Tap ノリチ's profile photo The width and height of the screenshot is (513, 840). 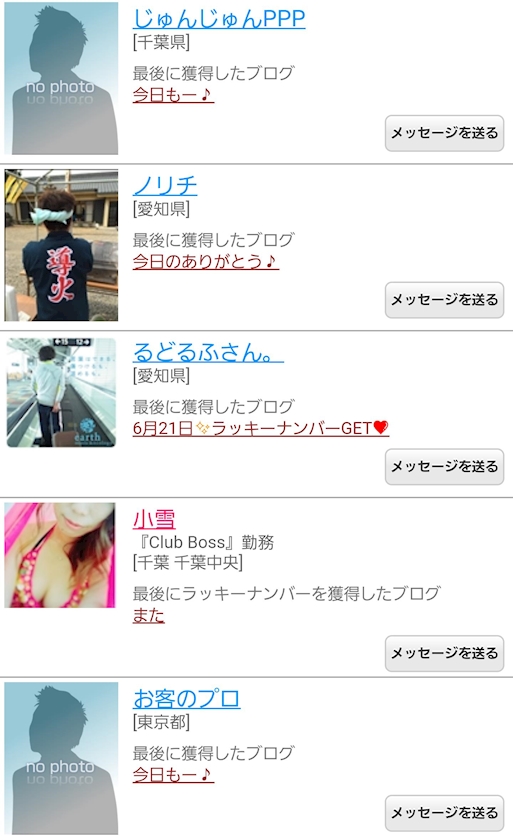[61, 245]
